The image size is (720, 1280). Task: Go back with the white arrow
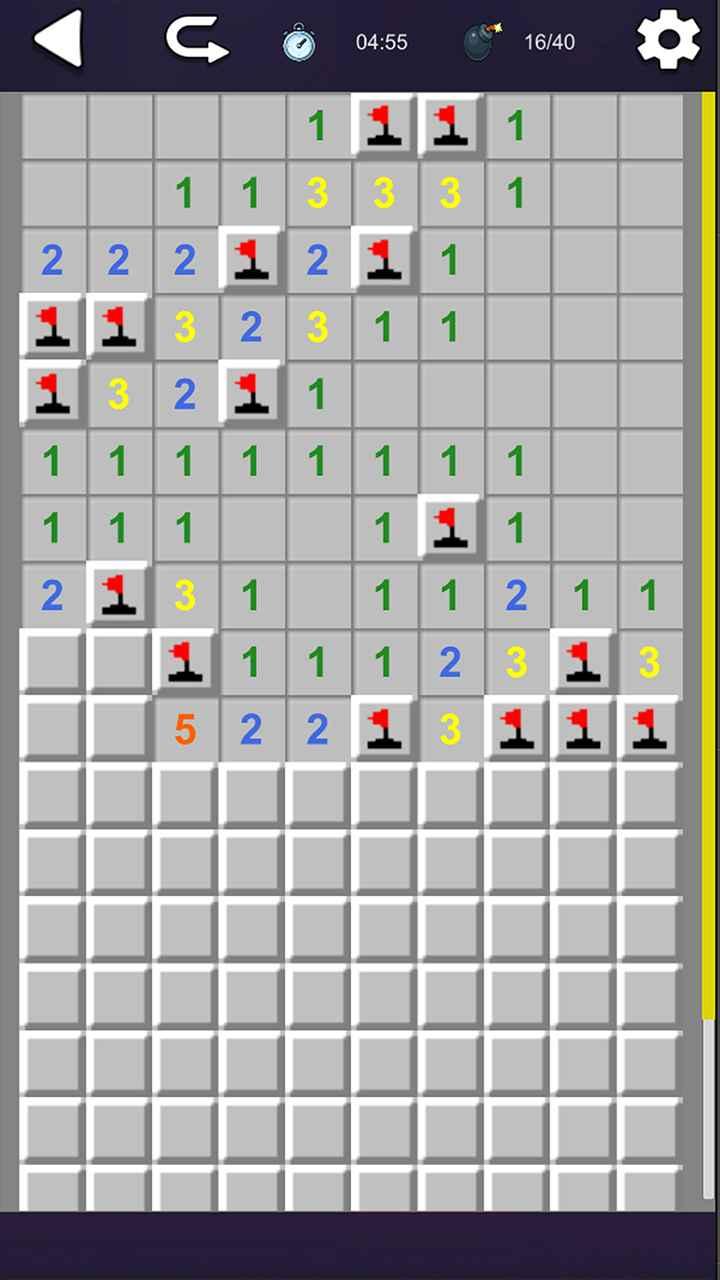[x=58, y=41]
